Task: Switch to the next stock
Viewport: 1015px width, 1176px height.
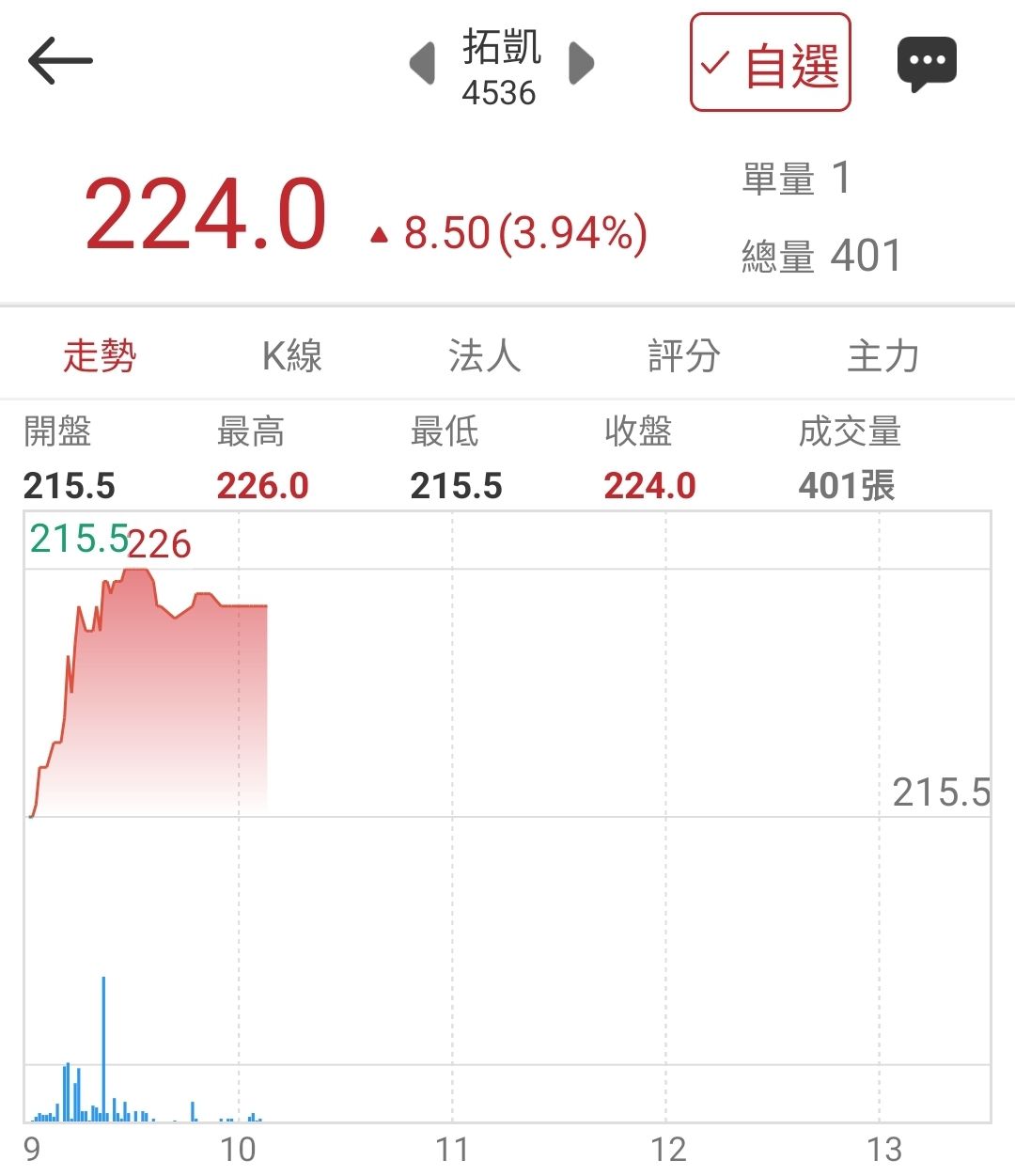Action: click(x=582, y=64)
